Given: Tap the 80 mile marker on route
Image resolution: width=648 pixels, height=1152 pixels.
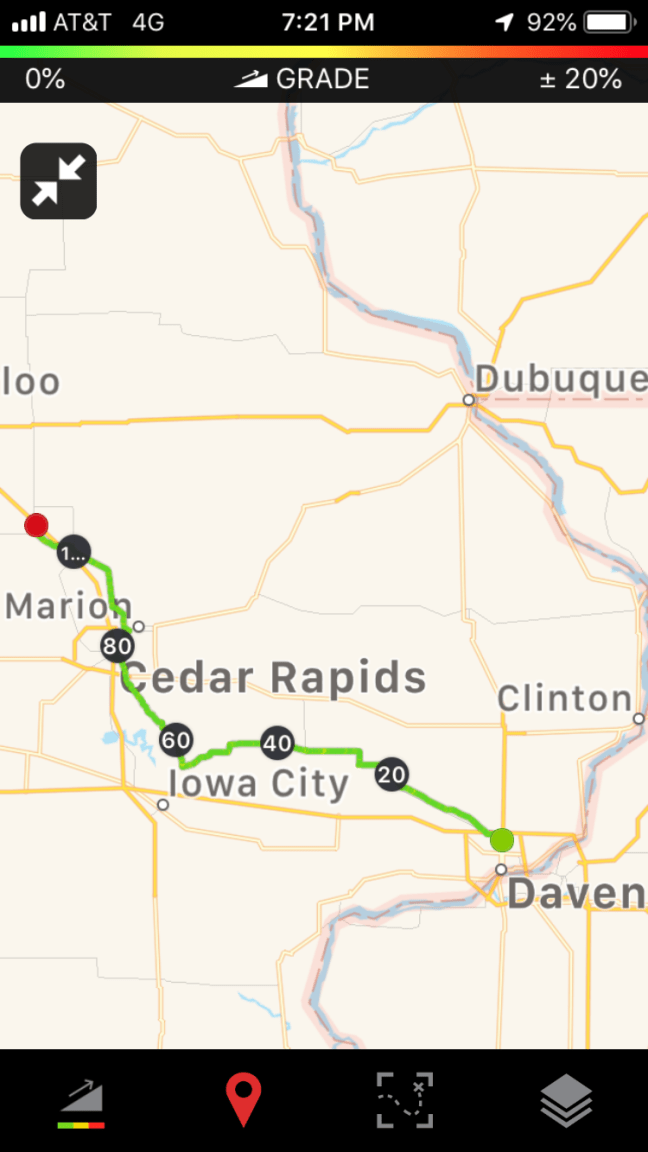Looking at the screenshot, I should point(117,646).
